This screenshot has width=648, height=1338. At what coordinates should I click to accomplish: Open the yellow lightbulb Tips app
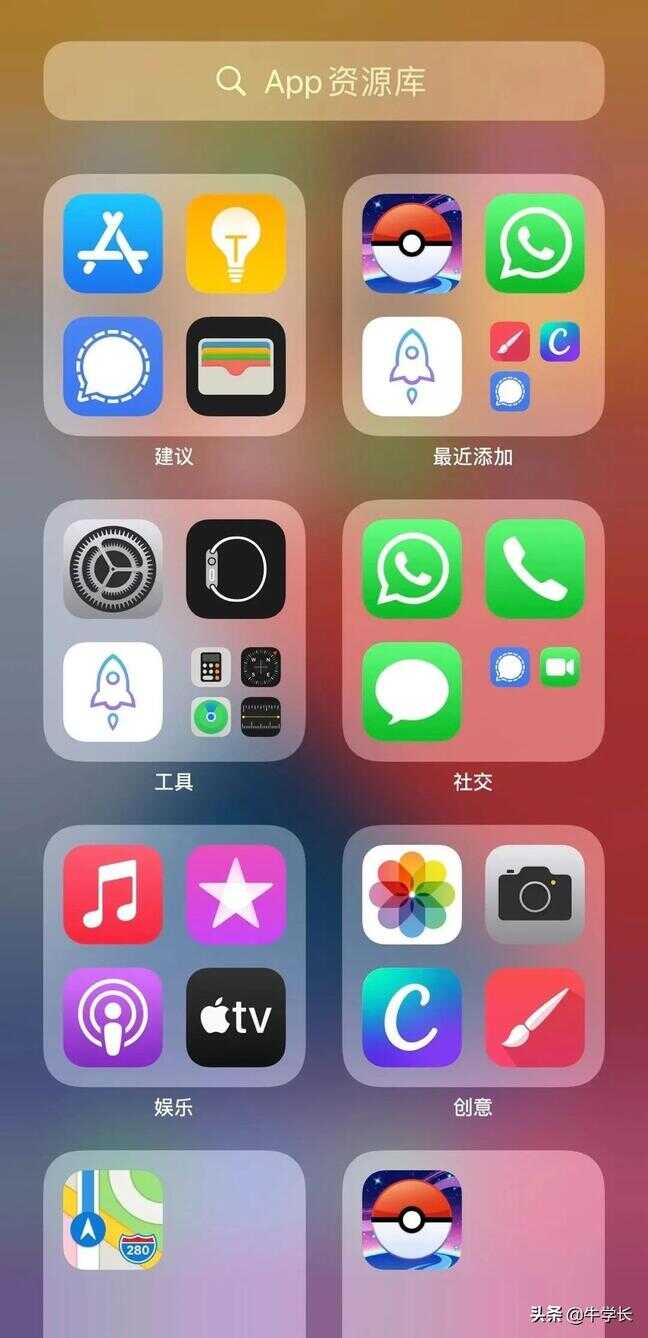[x=236, y=243]
